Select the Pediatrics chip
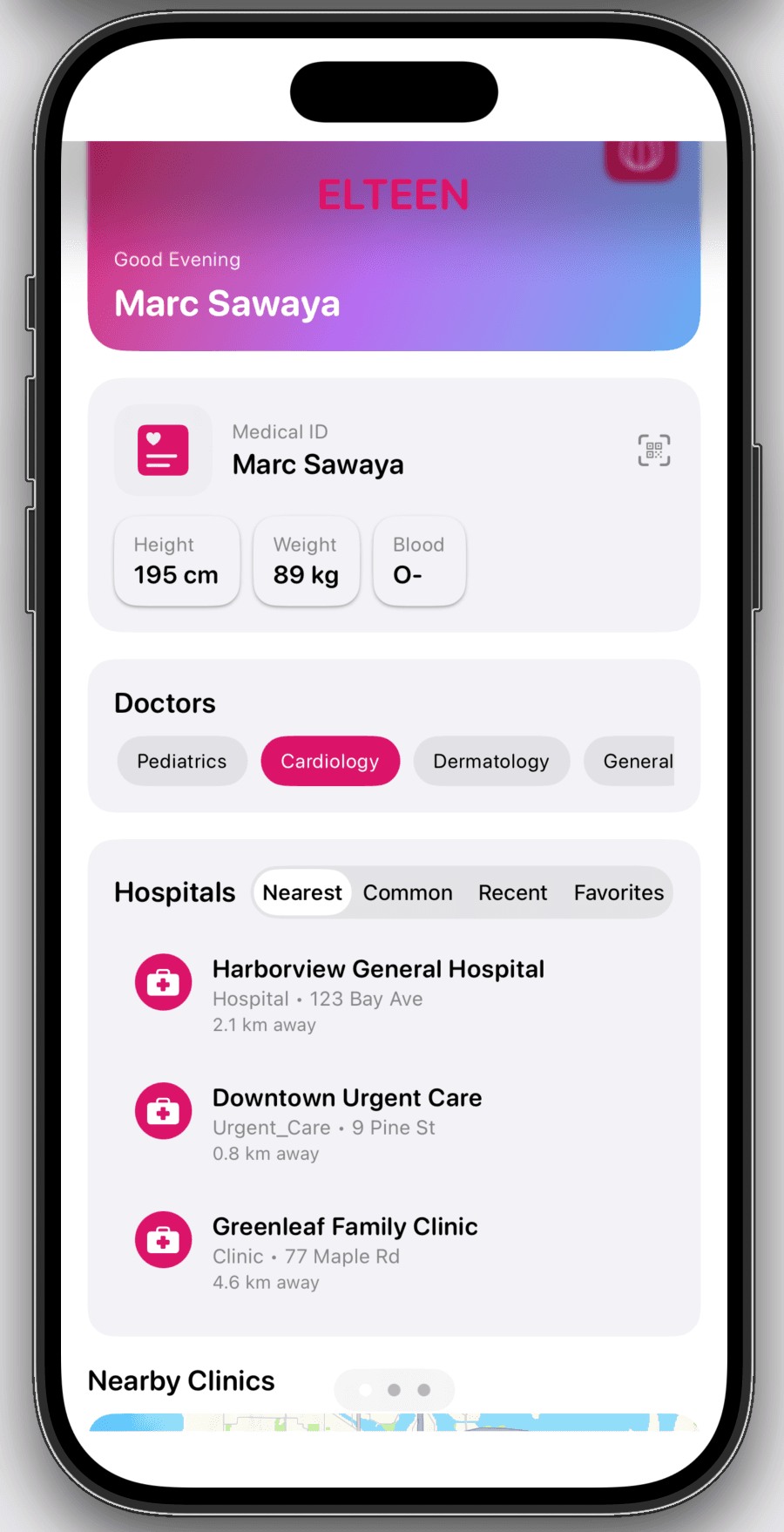The image size is (784, 1532). 181,762
